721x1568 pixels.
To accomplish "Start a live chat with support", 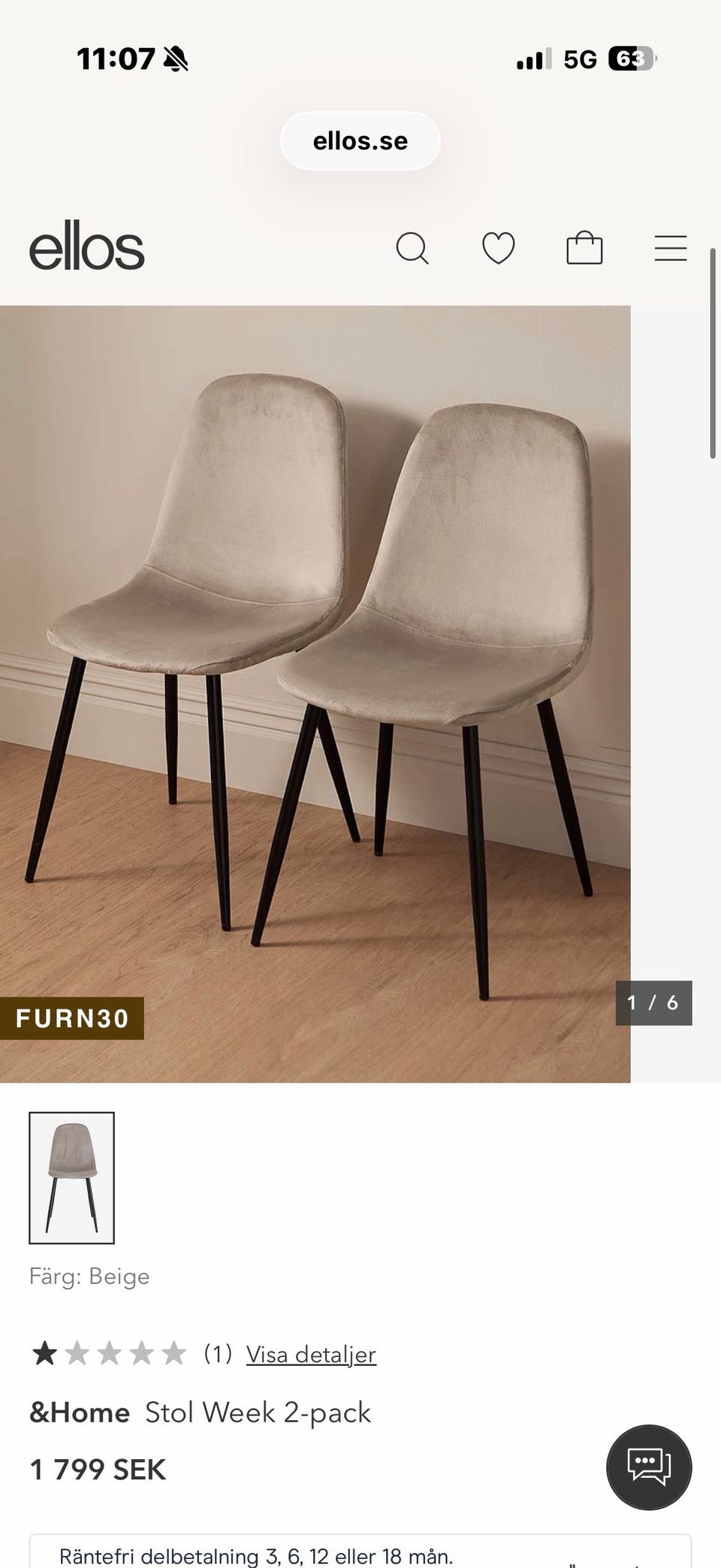I will coord(649,1467).
